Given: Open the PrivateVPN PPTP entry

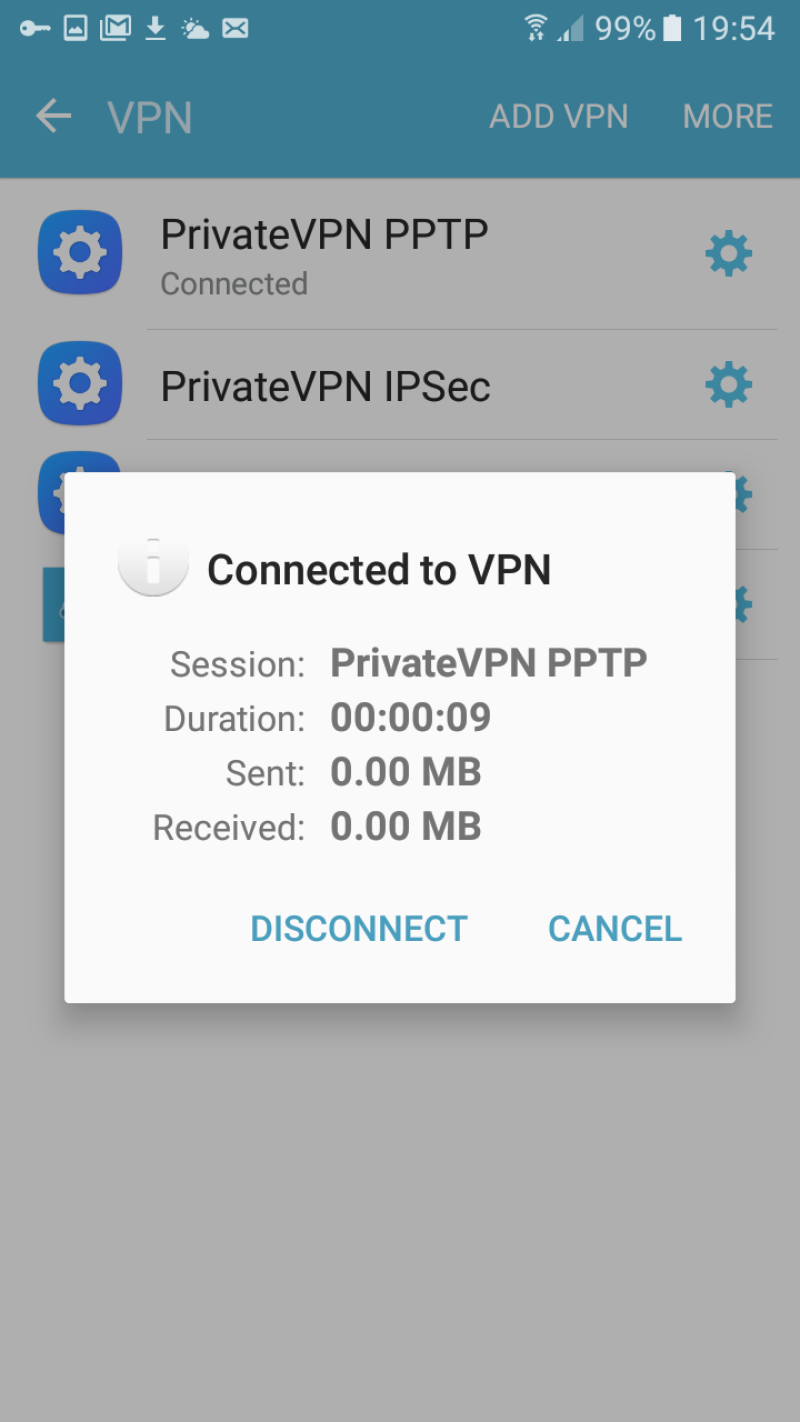Looking at the screenshot, I should 324,254.
